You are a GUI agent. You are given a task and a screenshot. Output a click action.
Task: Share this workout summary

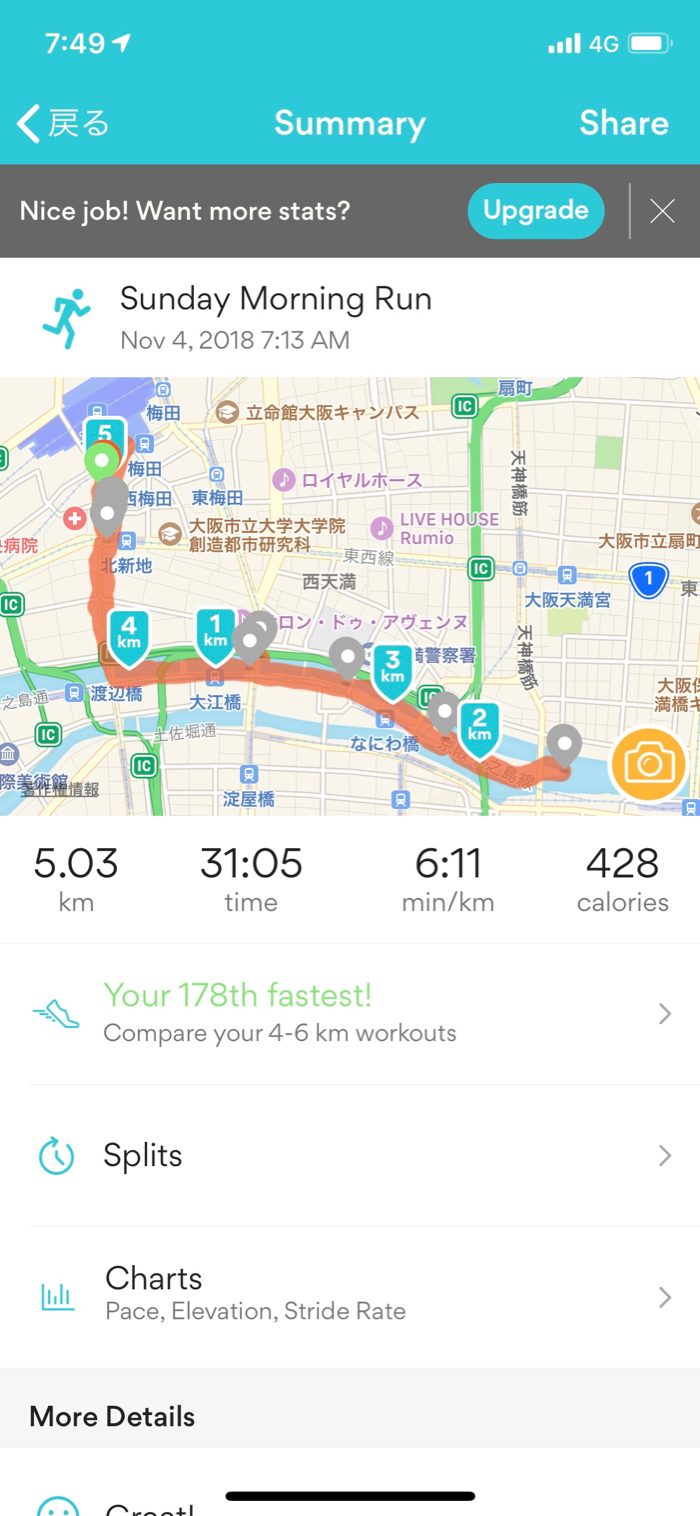coord(623,123)
